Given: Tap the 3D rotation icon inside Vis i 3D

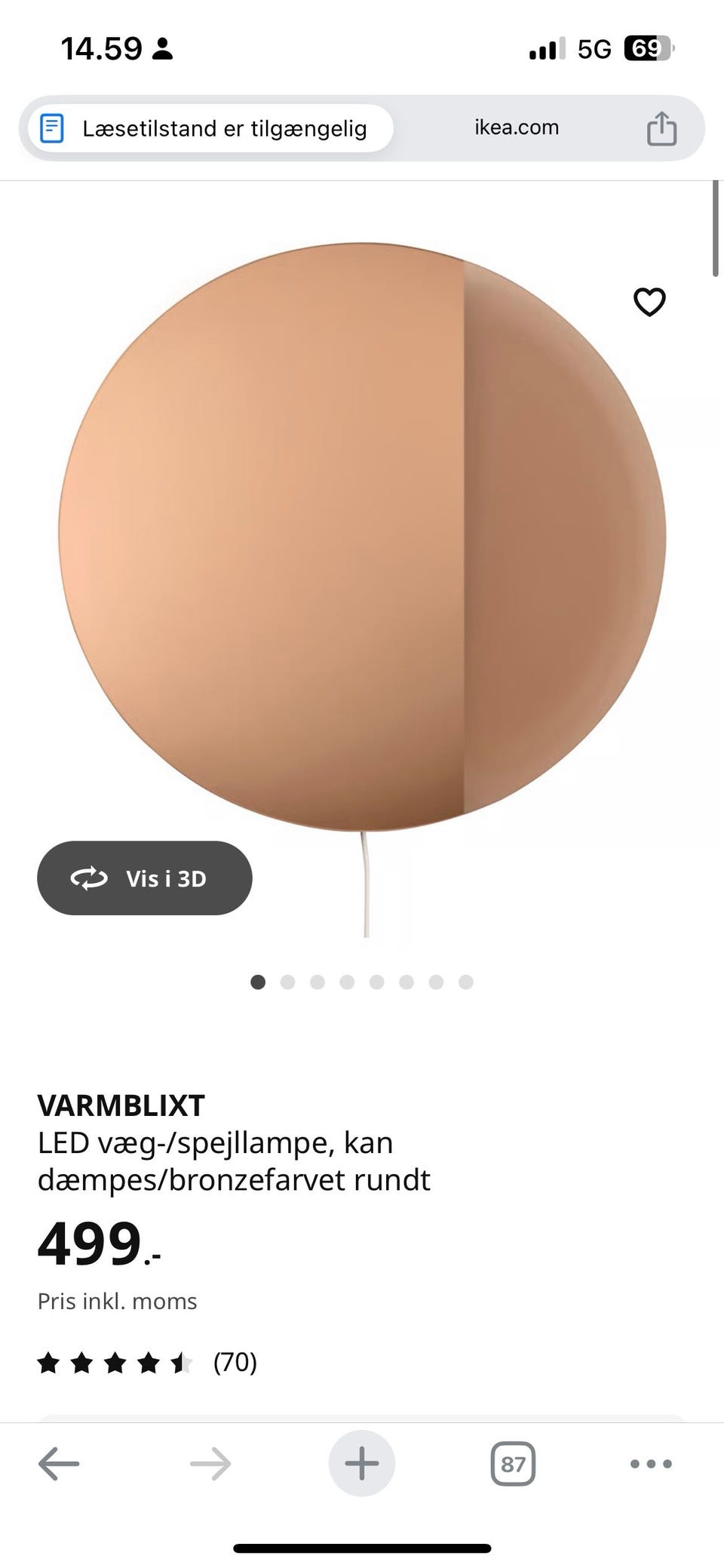Looking at the screenshot, I should coord(90,878).
